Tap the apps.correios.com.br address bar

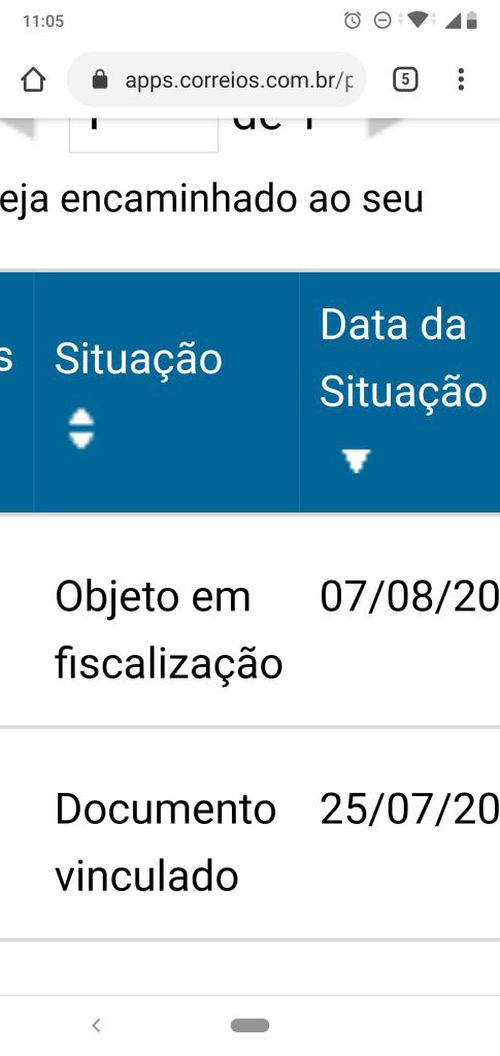(x=216, y=80)
